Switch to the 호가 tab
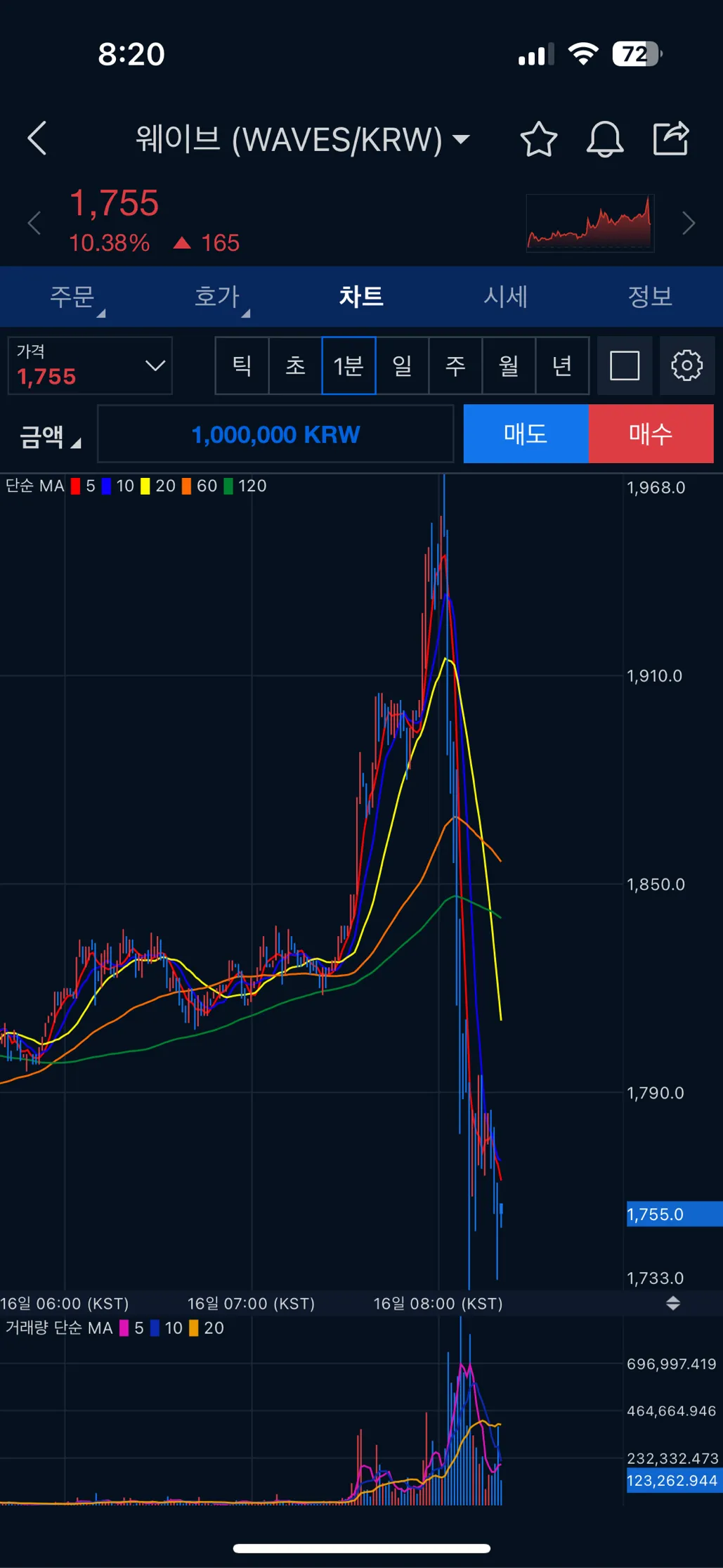 pyautogui.click(x=217, y=297)
